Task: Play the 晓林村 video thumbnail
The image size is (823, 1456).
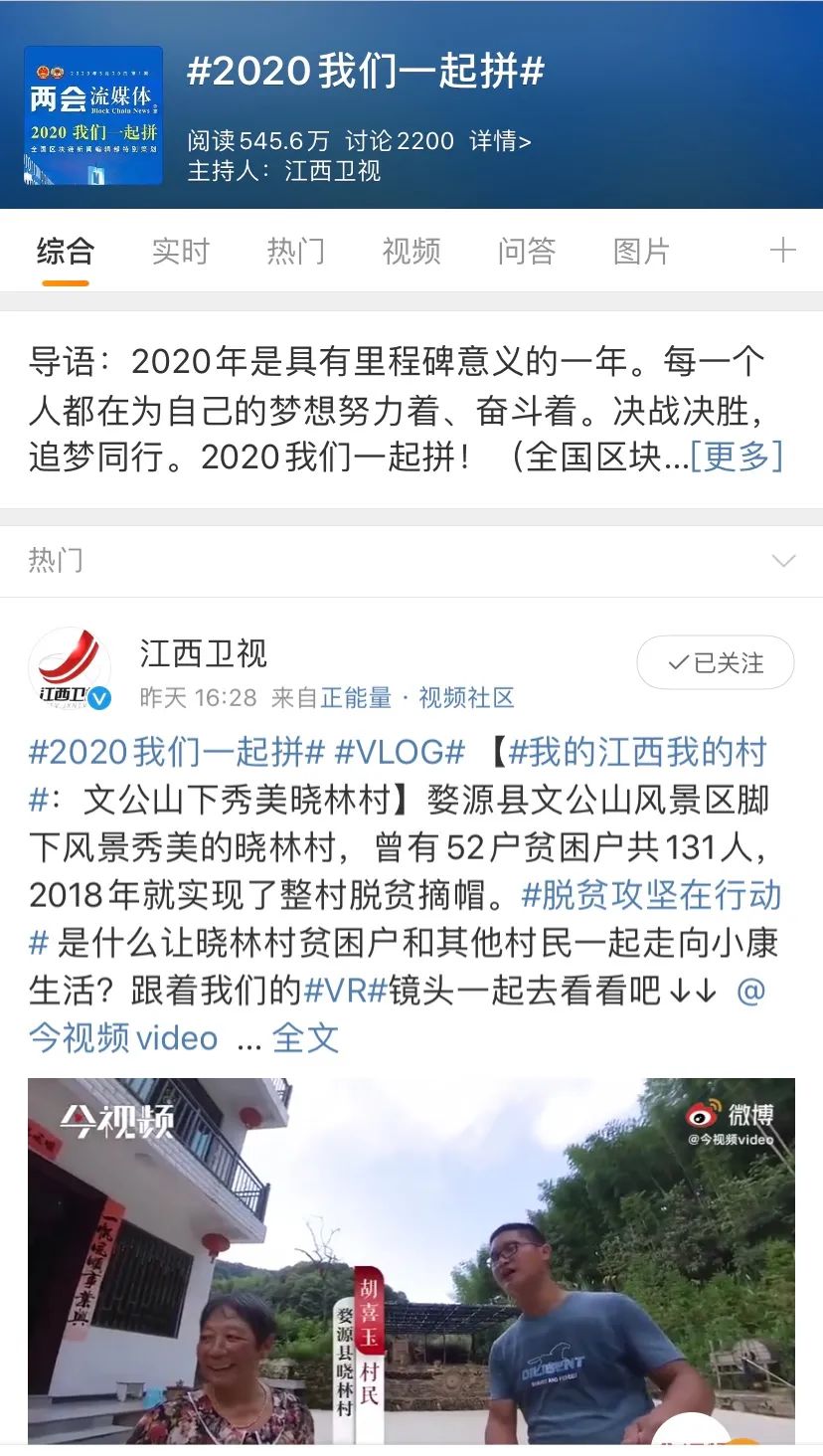Action: click(x=411, y=1261)
